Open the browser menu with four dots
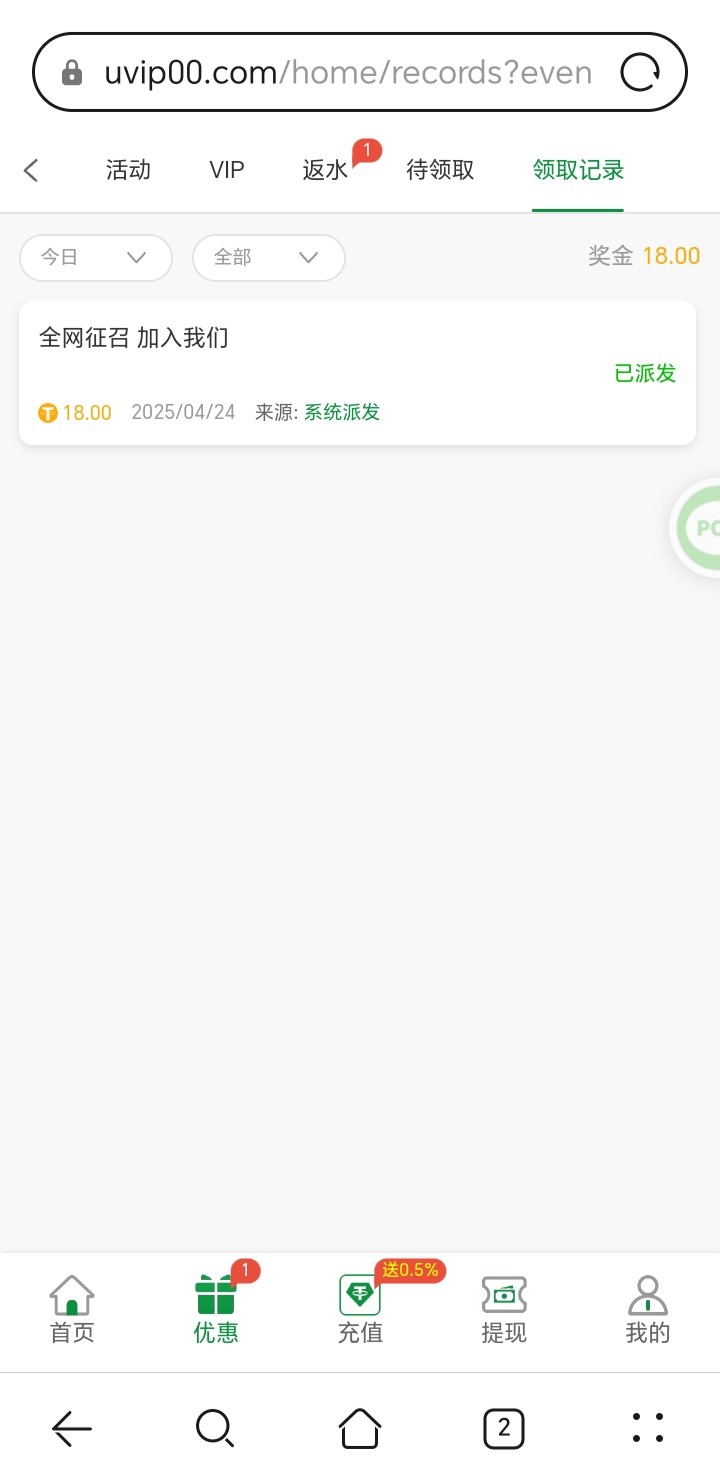This screenshot has width=720, height=1482. click(x=648, y=1428)
